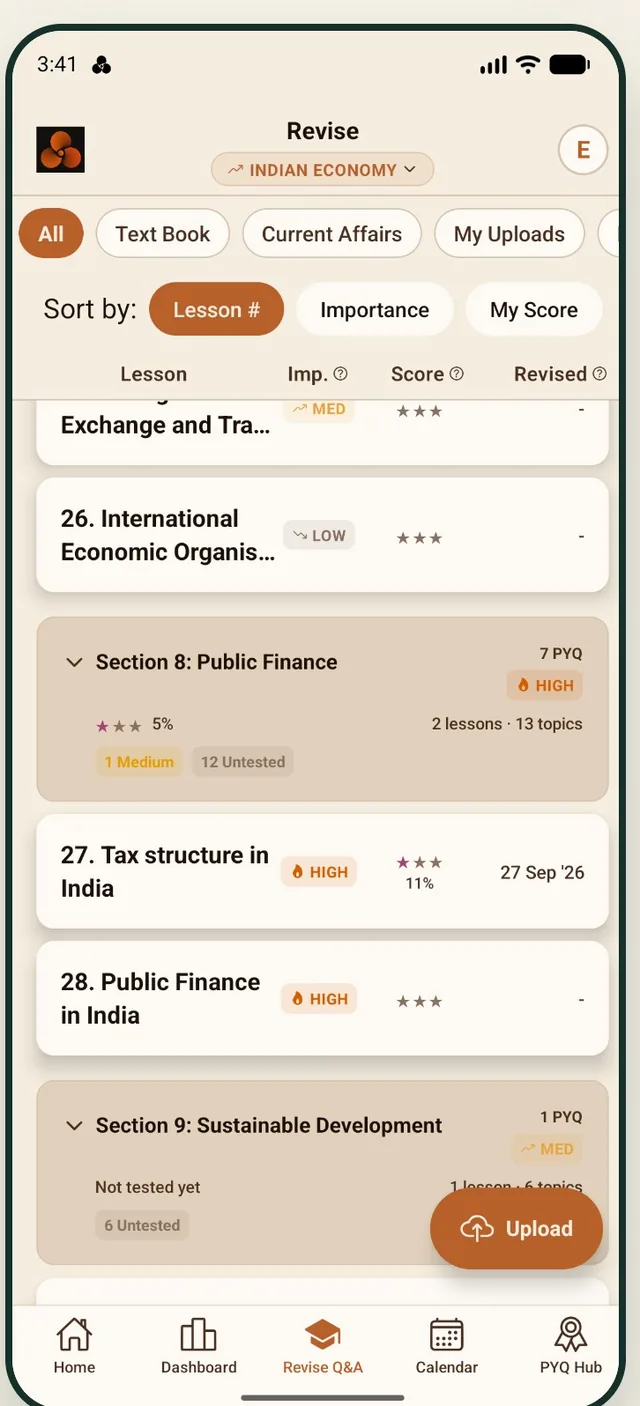The image size is (640, 1406).
Task: Go to the Home tab
Action: point(74,1346)
